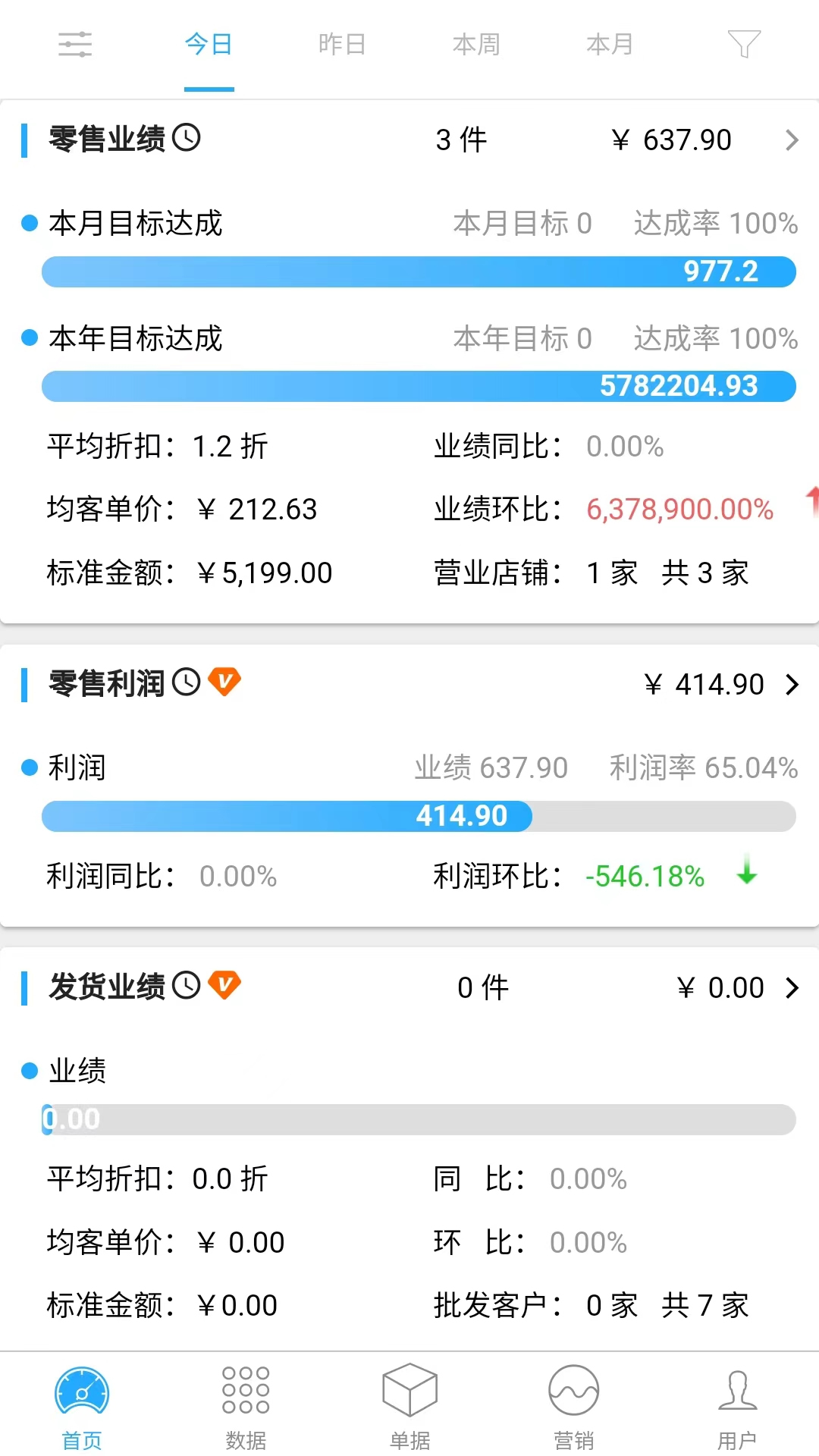Switch to the 昨日 tab
This screenshot has width=819, height=1456.
343,43
